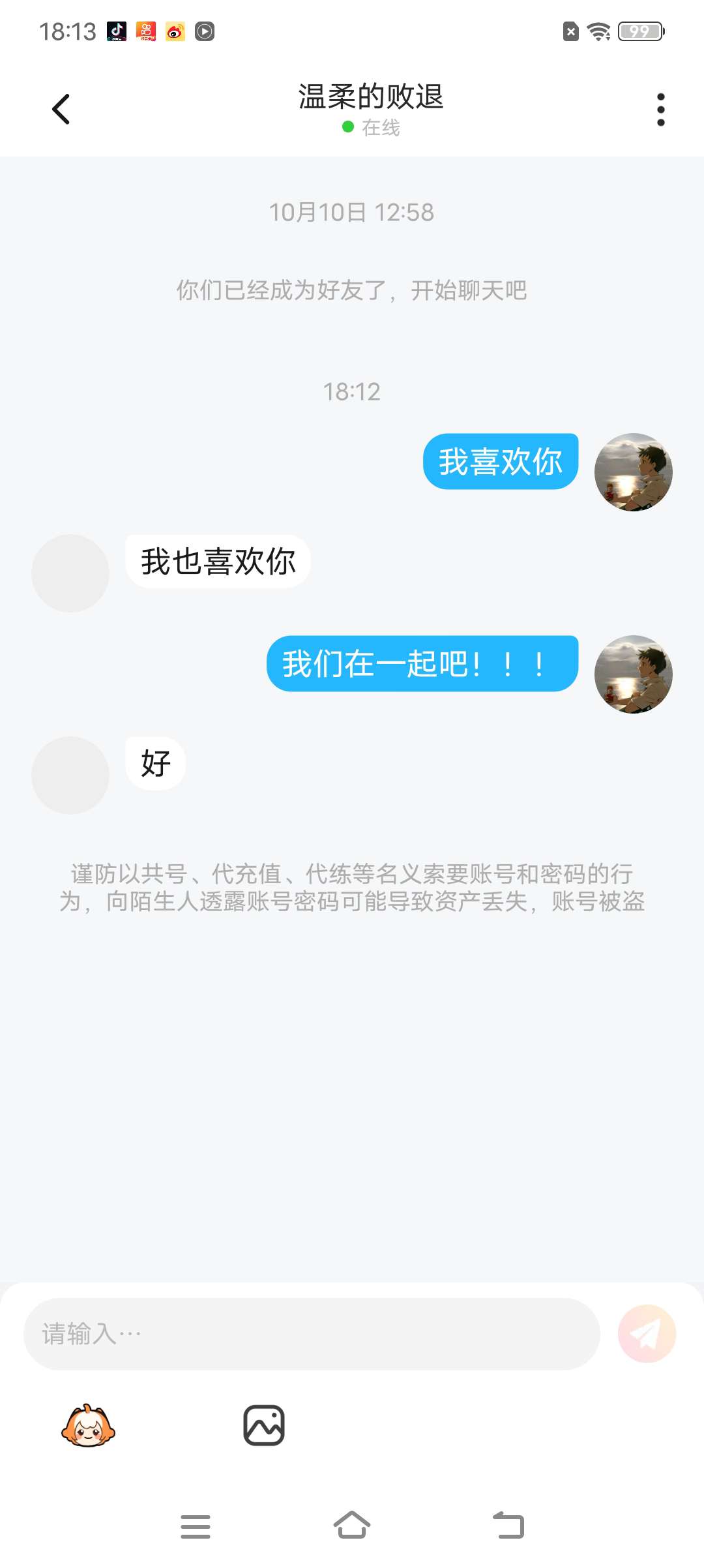Open the system recent apps menu

(195, 1527)
